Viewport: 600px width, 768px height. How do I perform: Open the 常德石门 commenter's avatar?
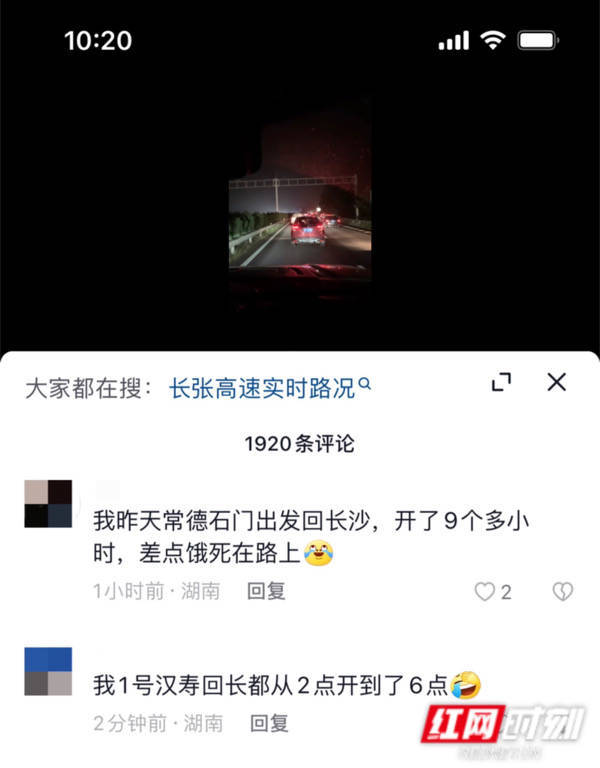pyautogui.click(x=48, y=503)
